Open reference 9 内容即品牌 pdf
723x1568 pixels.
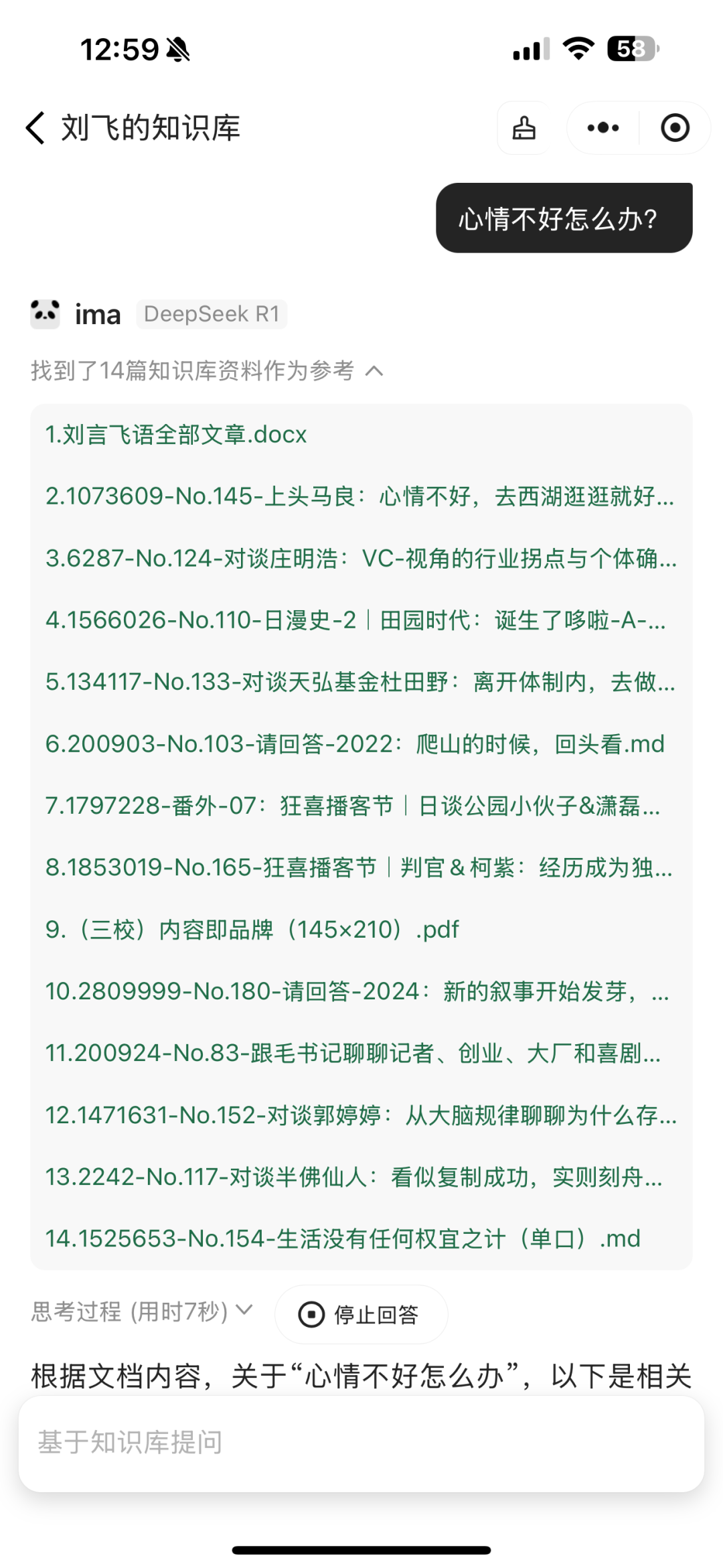pyautogui.click(x=252, y=930)
